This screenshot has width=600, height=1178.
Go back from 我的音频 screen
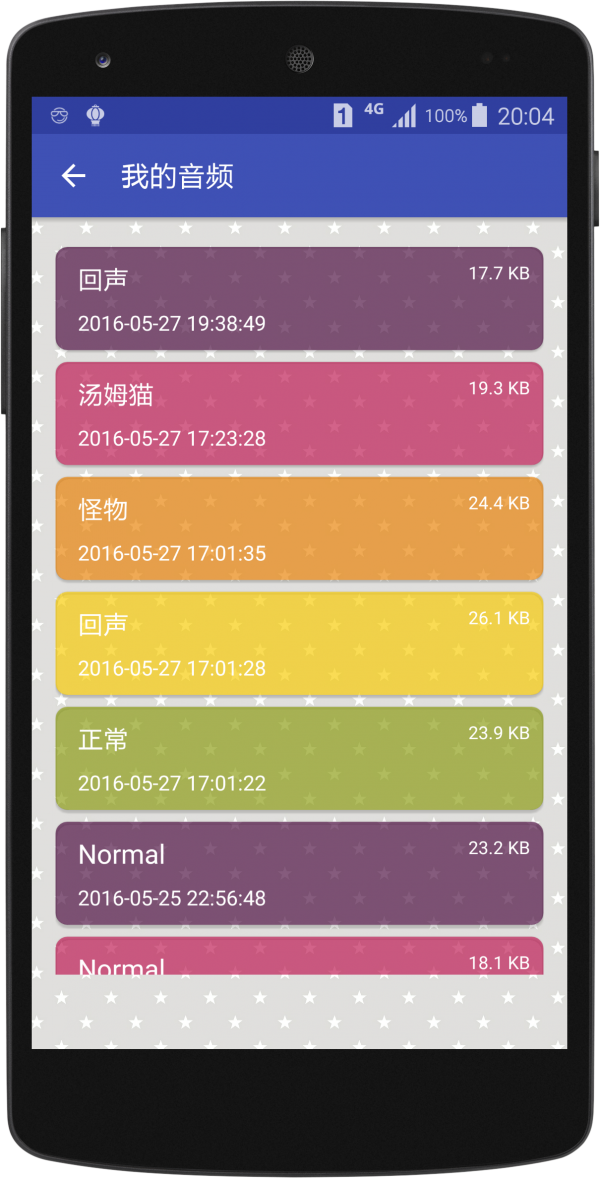[74, 177]
